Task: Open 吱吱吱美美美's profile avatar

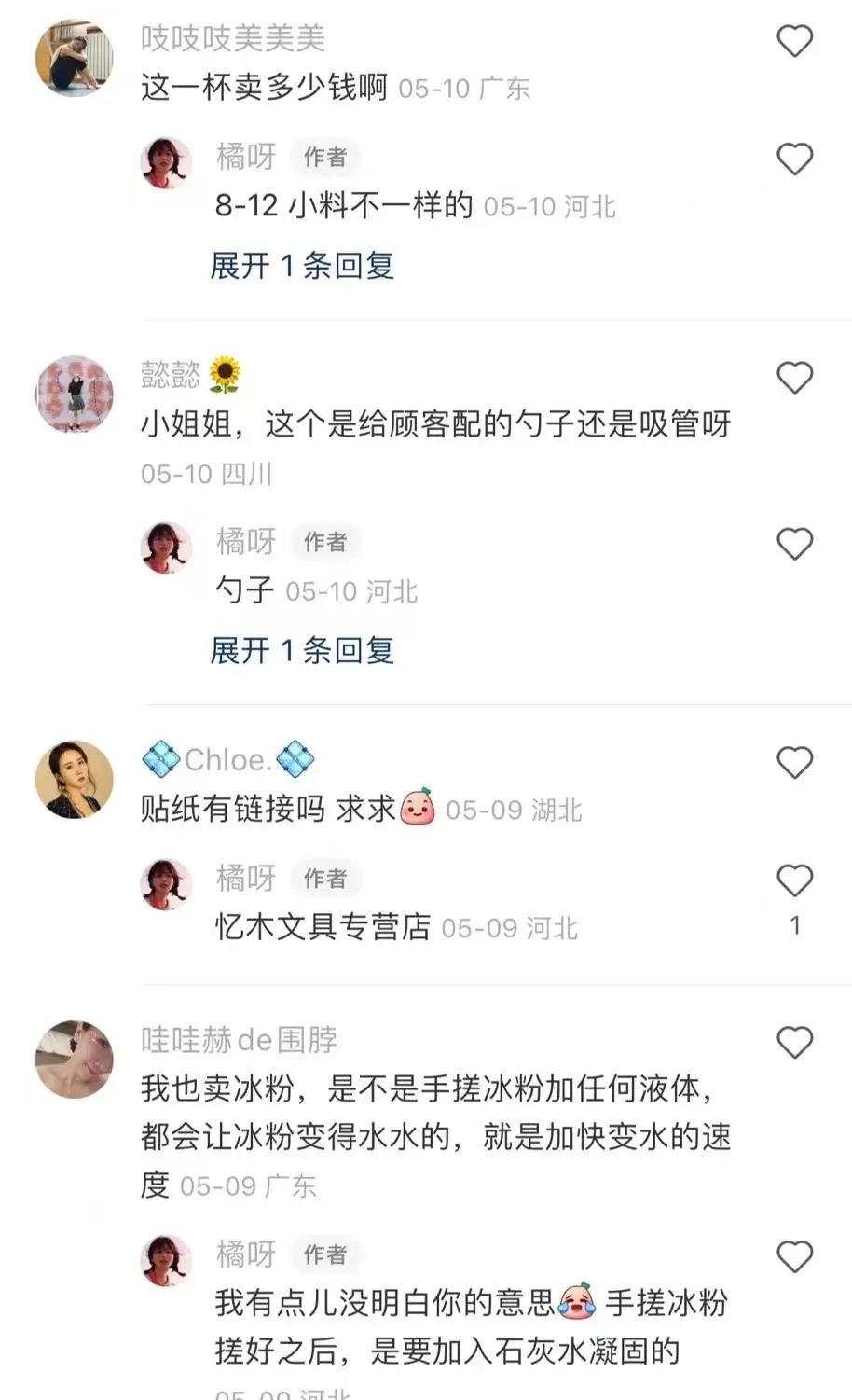Action: [x=75, y=57]
